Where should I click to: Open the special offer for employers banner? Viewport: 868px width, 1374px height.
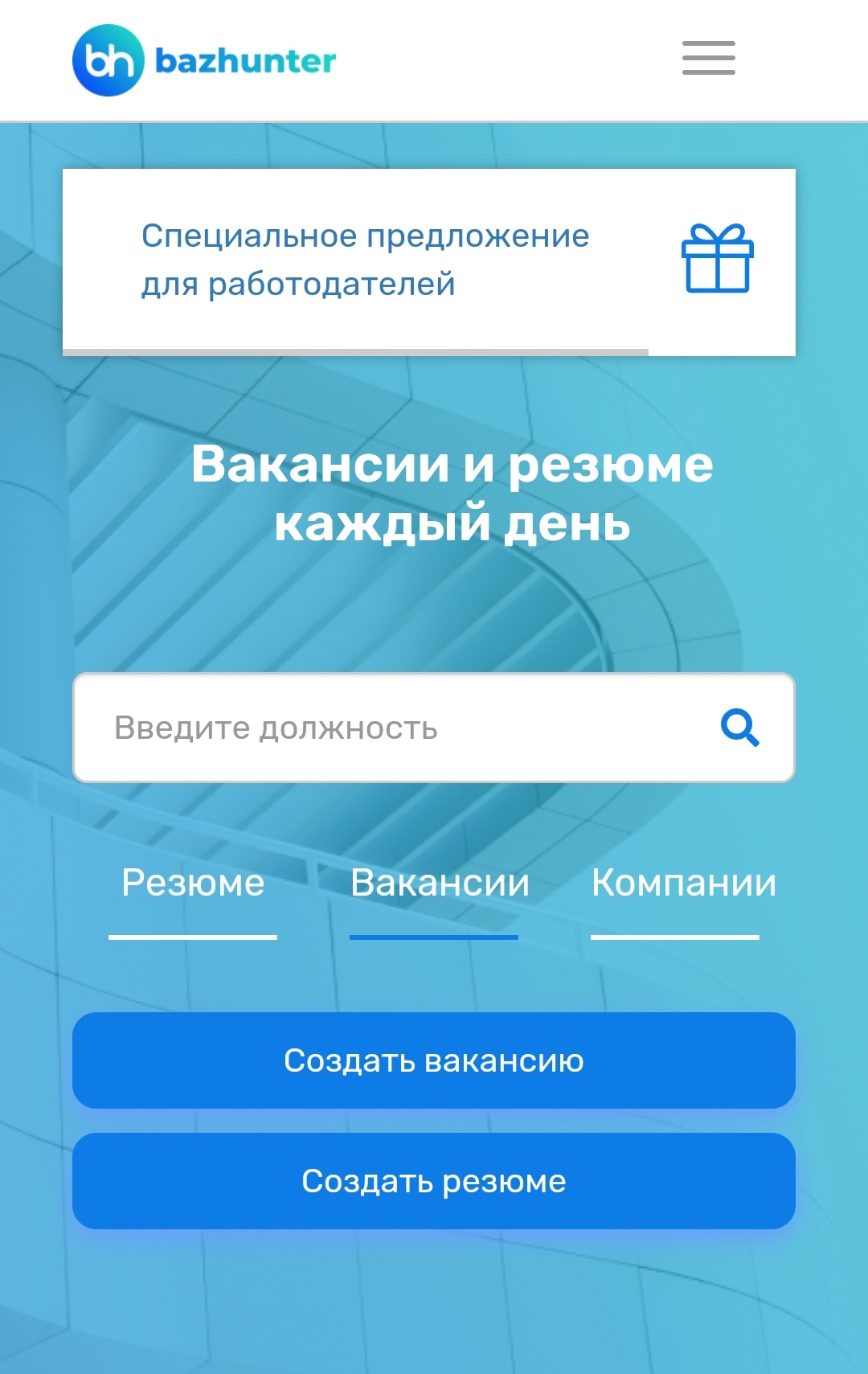[428, 261]
